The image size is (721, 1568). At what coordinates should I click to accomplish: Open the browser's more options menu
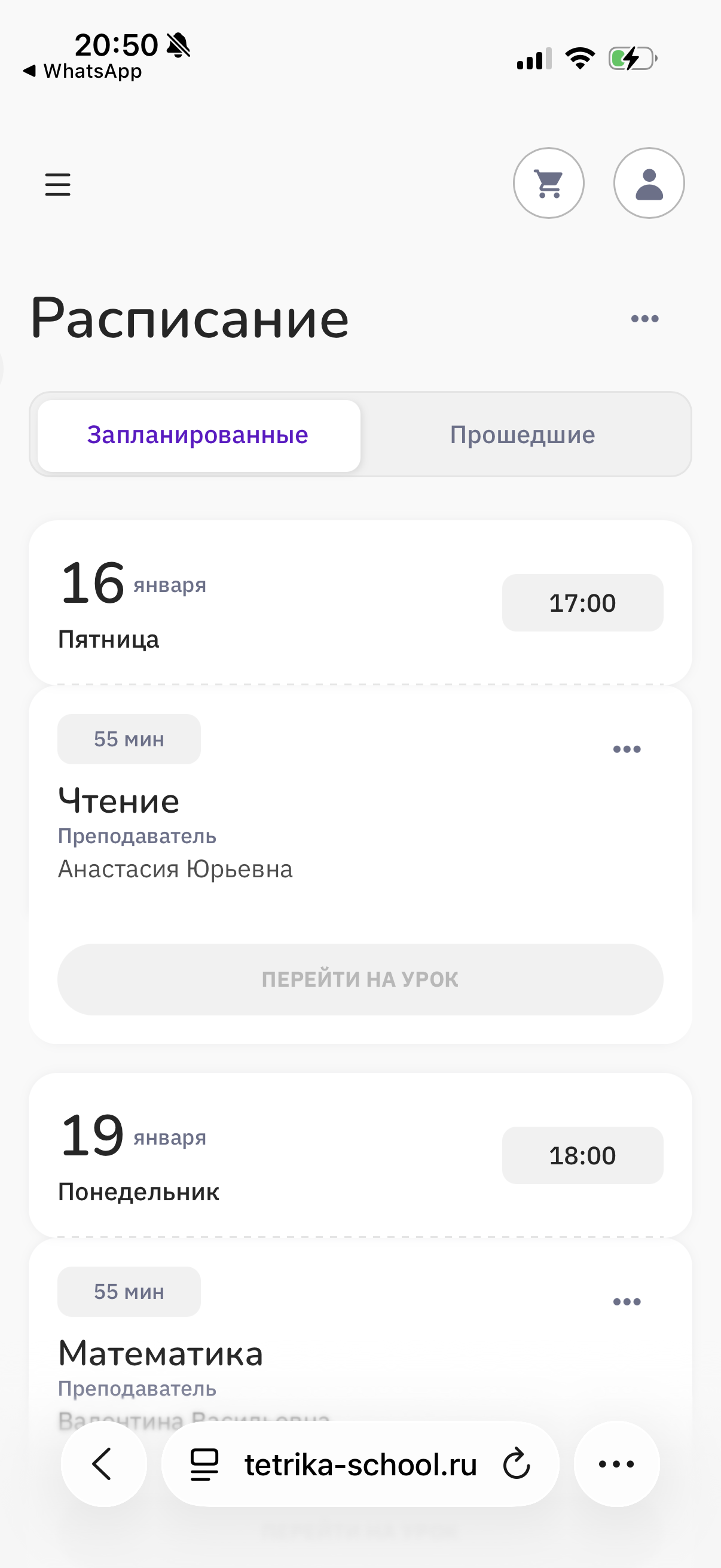pos(616,1464)
